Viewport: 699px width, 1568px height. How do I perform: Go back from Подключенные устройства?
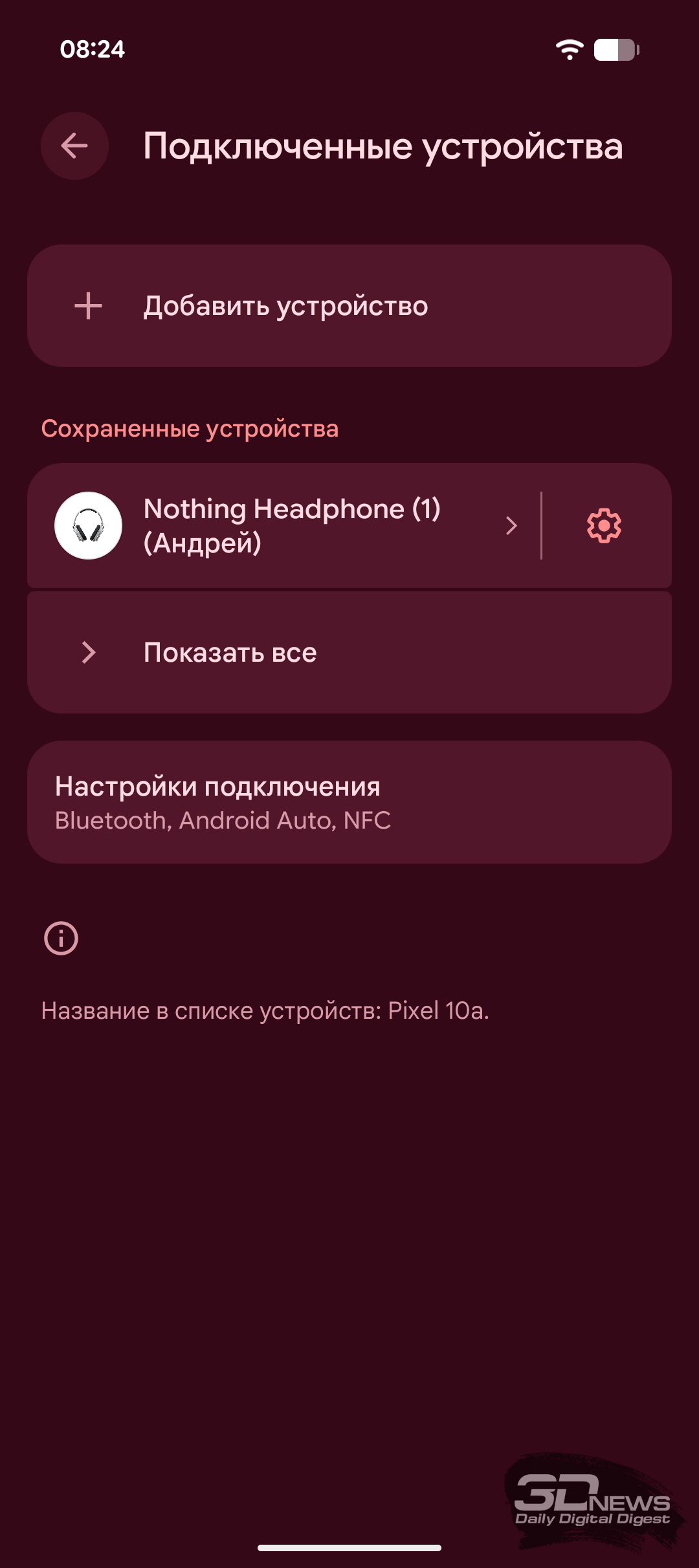click(74, 146)
